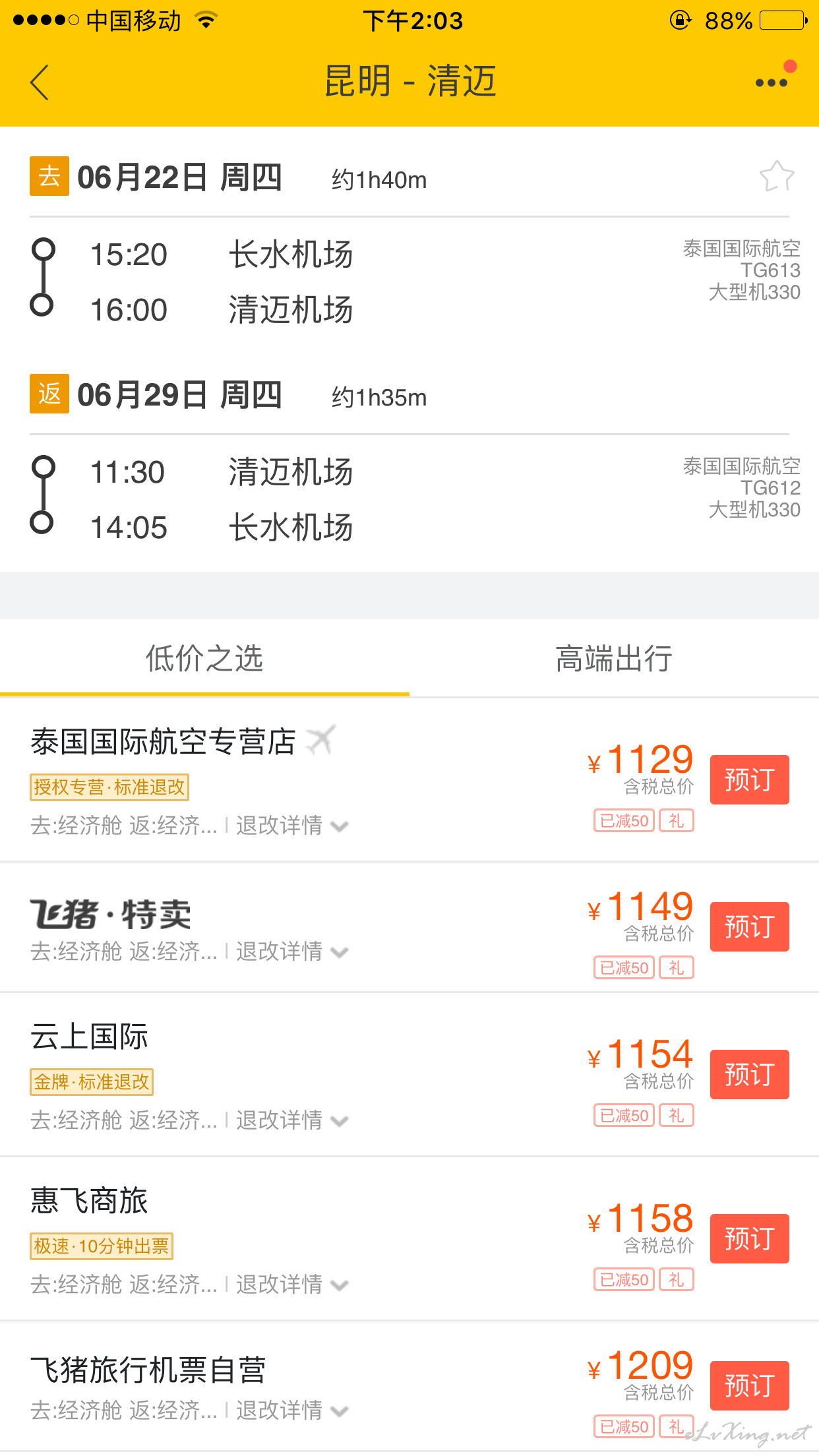Book the ¥1154 云上国际 fare
This screenshot has width=819, height=1456.
(x=749, y=1074)
